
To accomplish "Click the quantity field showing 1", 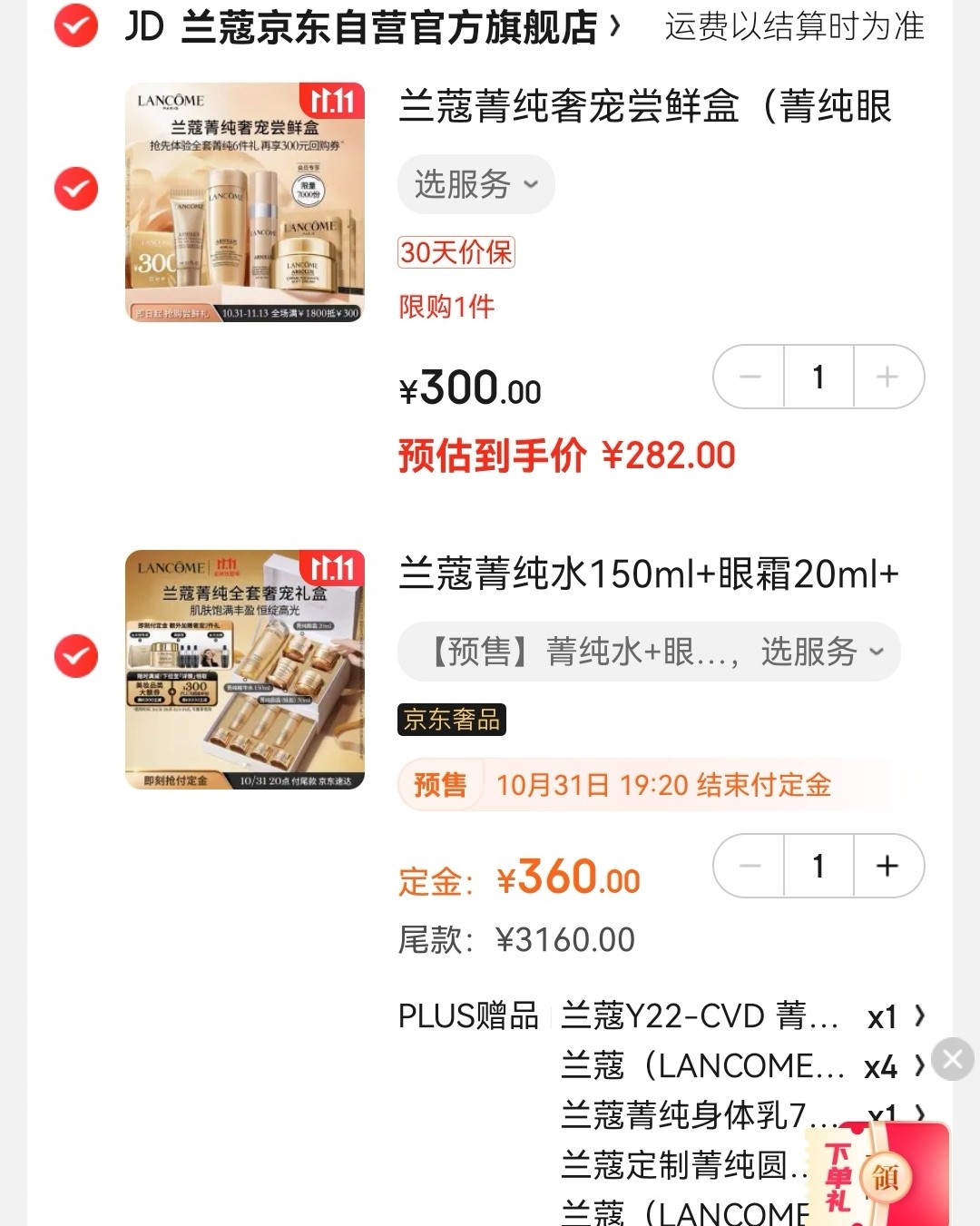I will (x=818, y=378).
